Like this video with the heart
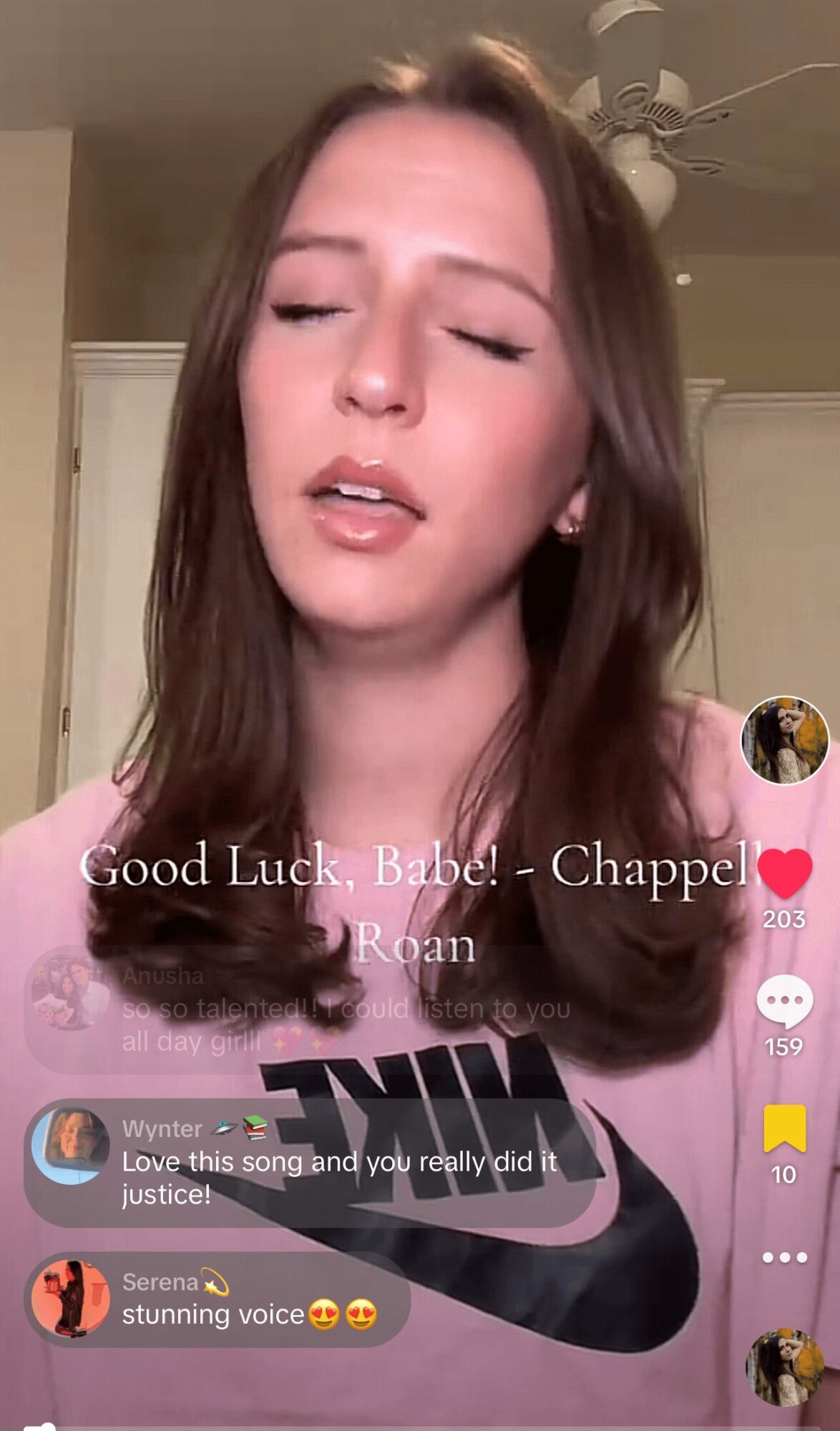Image resolution: width=840 pixels, height=1431 pixels. click(784, 873)
